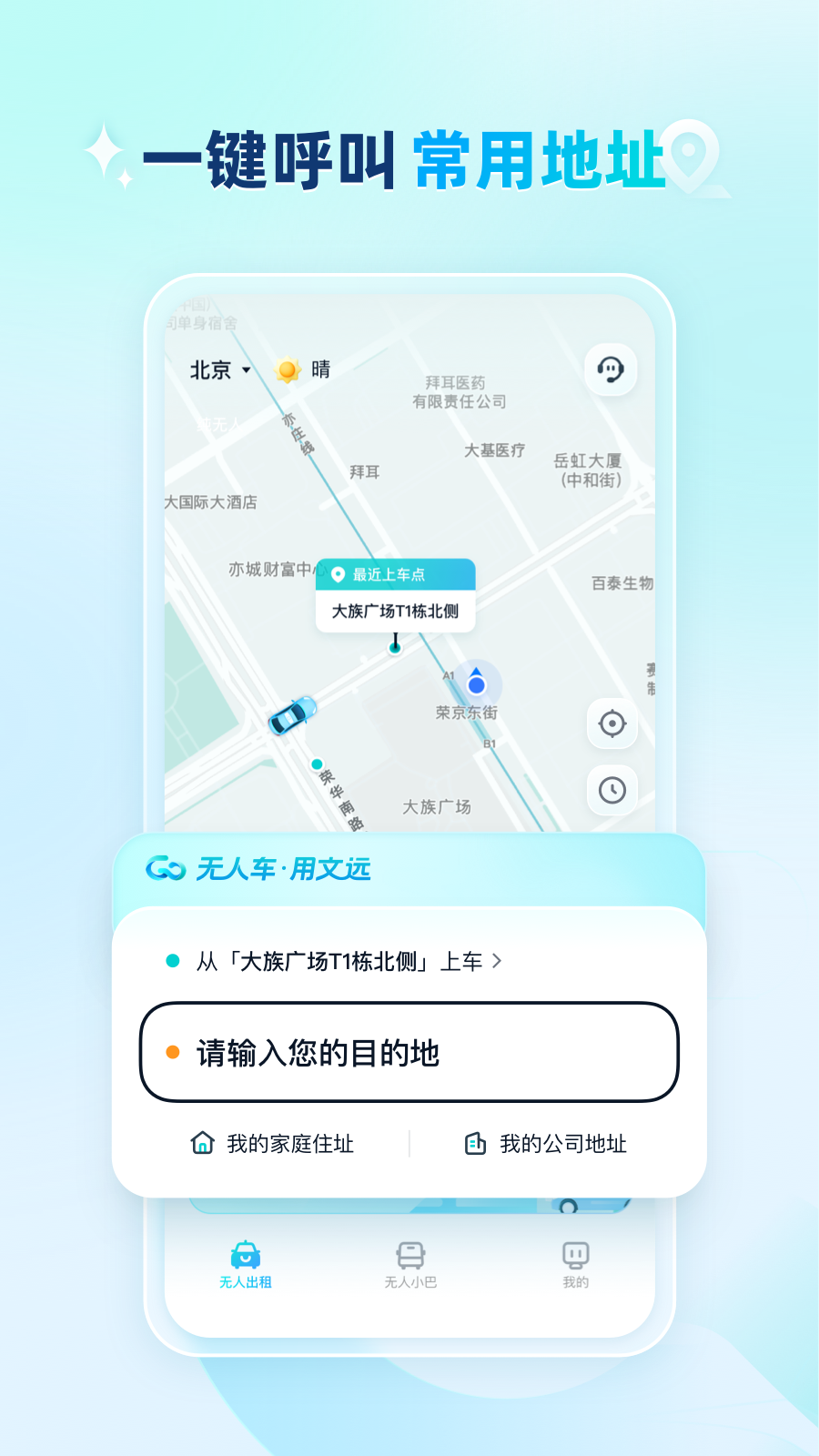Set company shortcut via 我的公司地址

pyautogui.click(x=564, y=1143)
